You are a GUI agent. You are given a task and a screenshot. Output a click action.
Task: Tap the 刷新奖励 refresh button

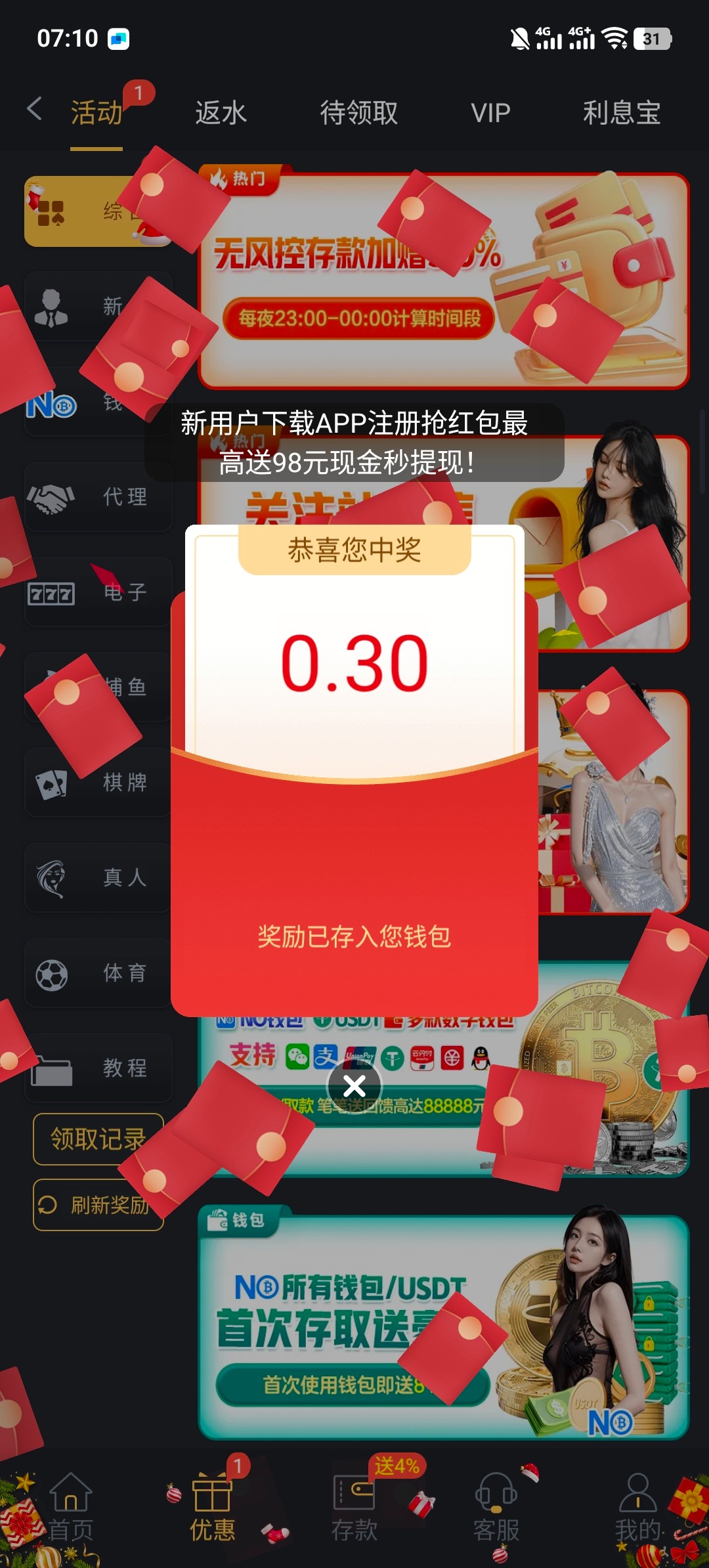[98, 1205]
